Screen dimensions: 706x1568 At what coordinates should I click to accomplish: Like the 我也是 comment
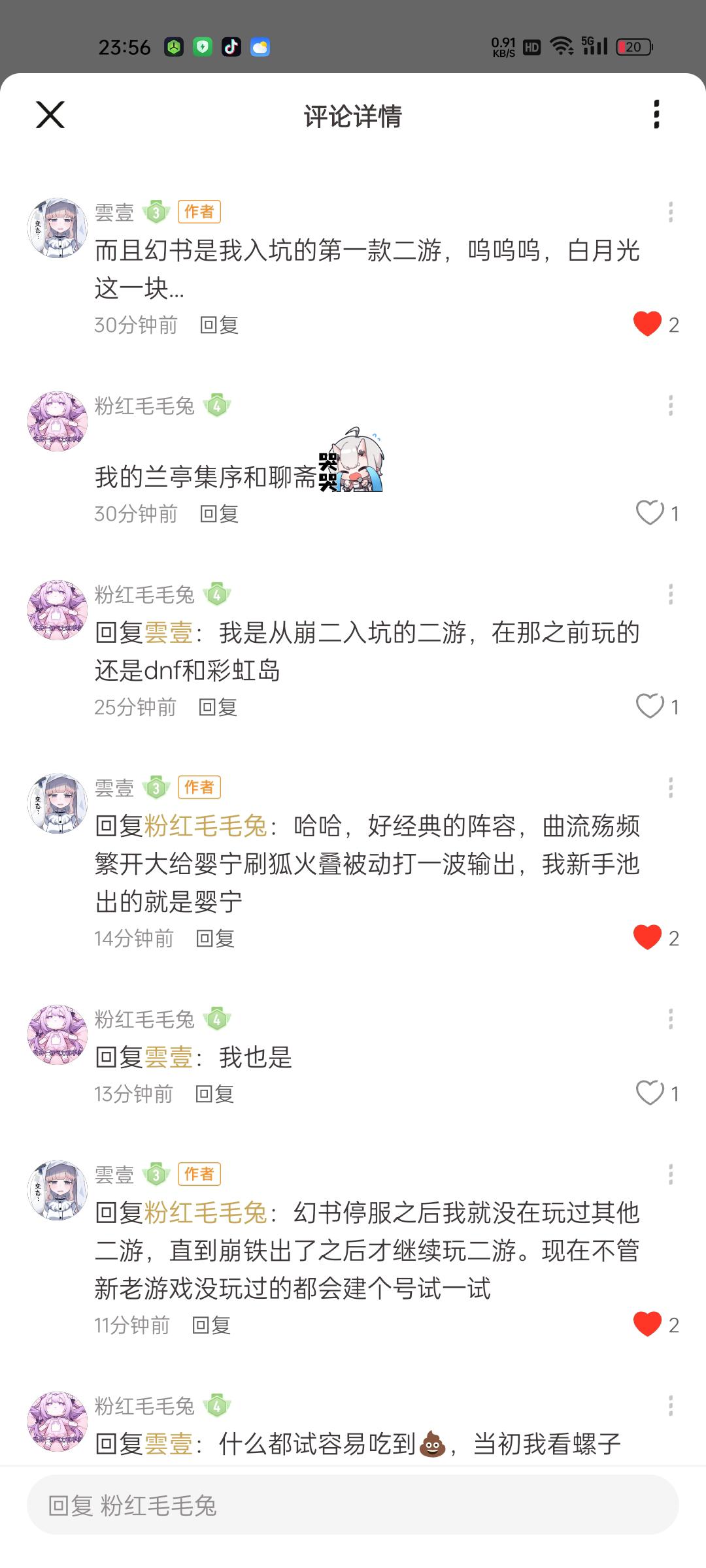coord(650,1093)
